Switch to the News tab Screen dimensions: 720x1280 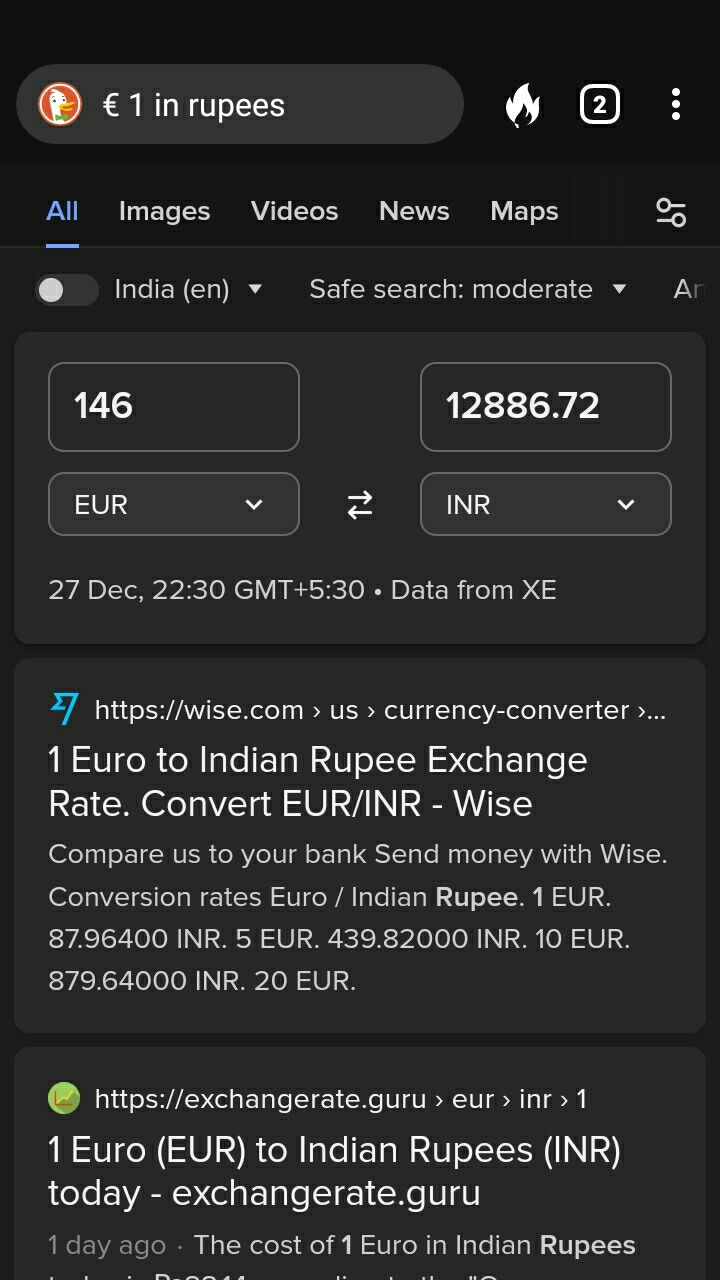click(414, 211)
